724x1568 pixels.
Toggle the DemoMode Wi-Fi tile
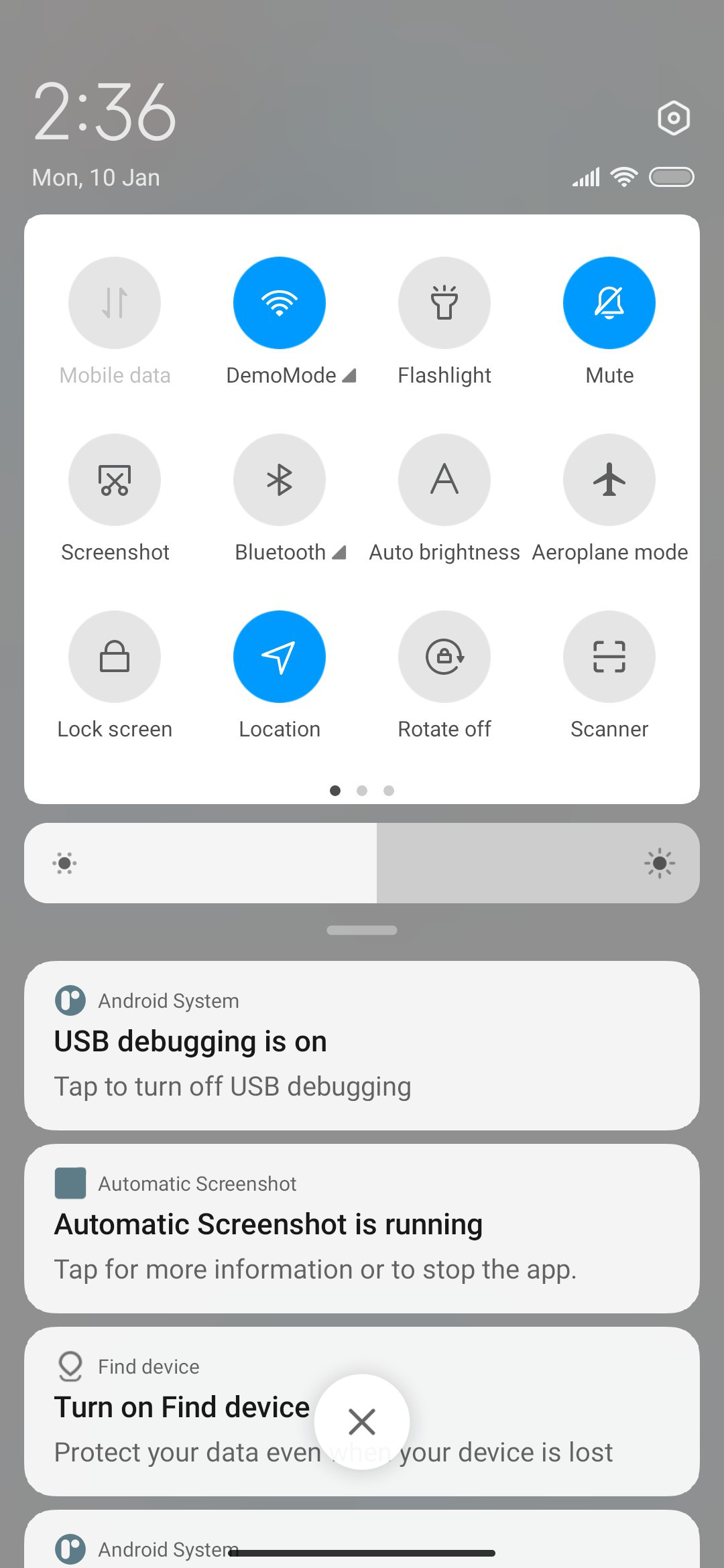click(280, 303)
